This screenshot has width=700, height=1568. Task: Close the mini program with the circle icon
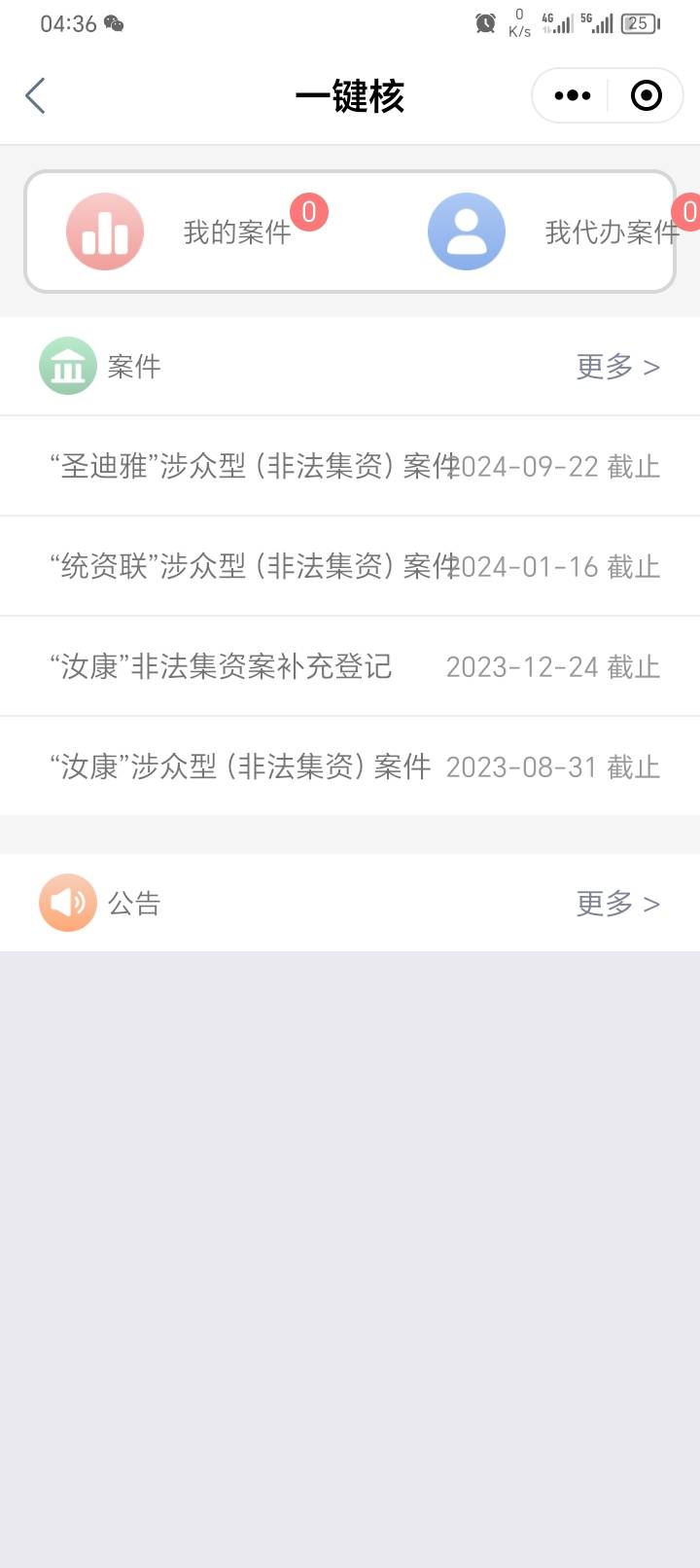pyautogui.click(x=646, y=95)
